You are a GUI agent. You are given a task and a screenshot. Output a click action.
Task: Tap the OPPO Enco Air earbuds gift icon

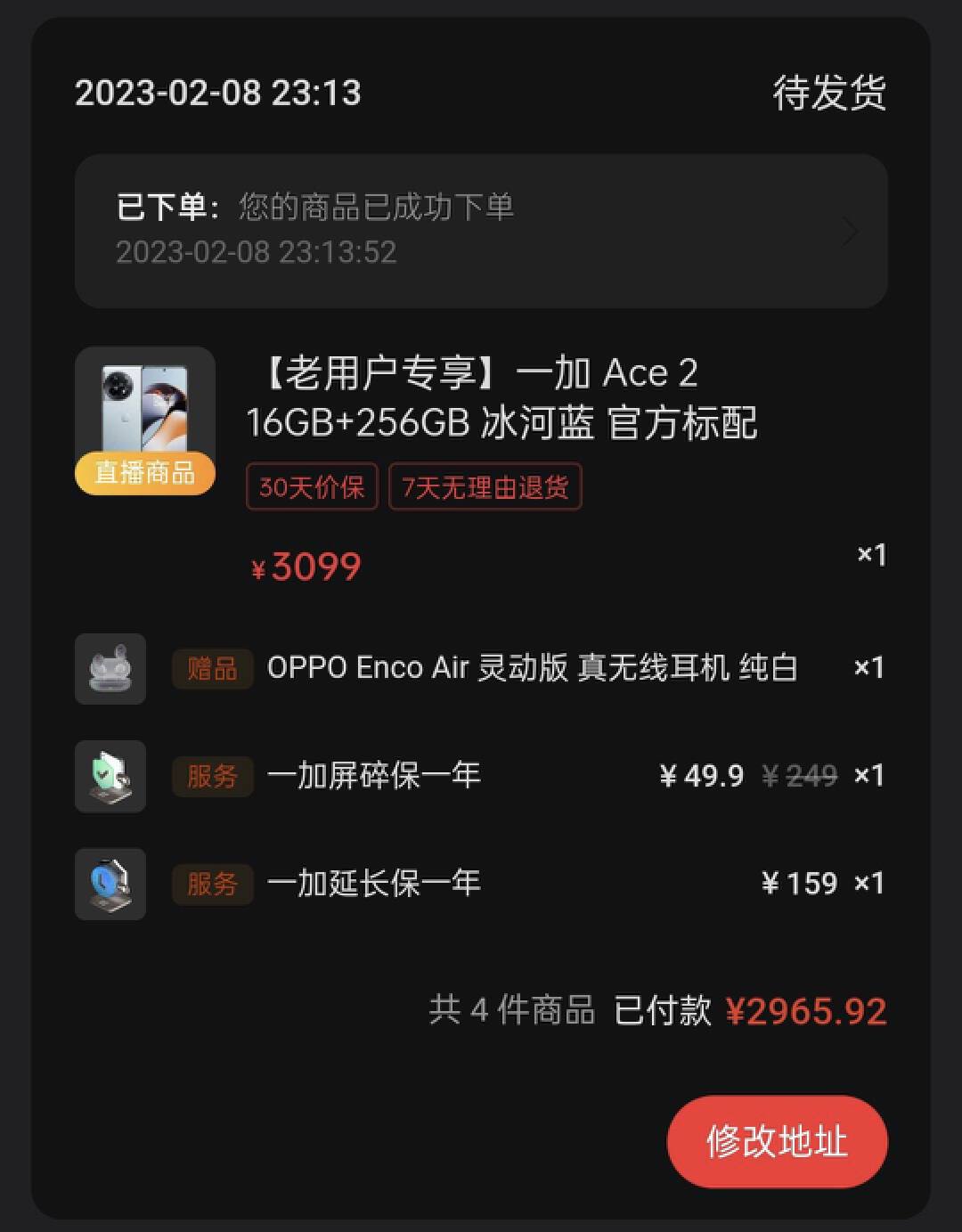pos(110,669)
